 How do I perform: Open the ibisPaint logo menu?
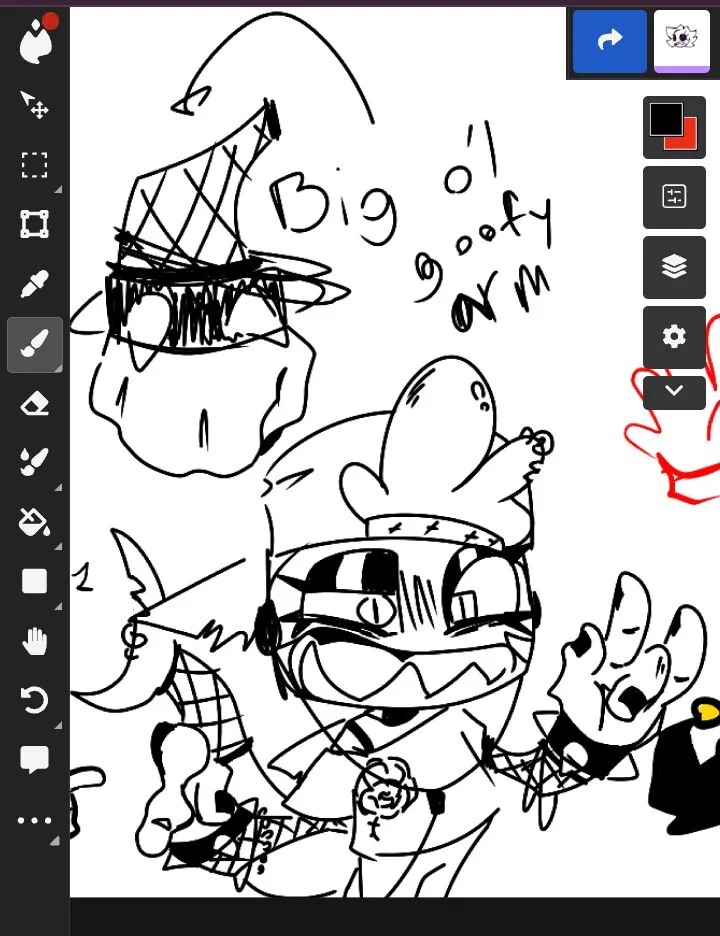click(x=36, y=40)
